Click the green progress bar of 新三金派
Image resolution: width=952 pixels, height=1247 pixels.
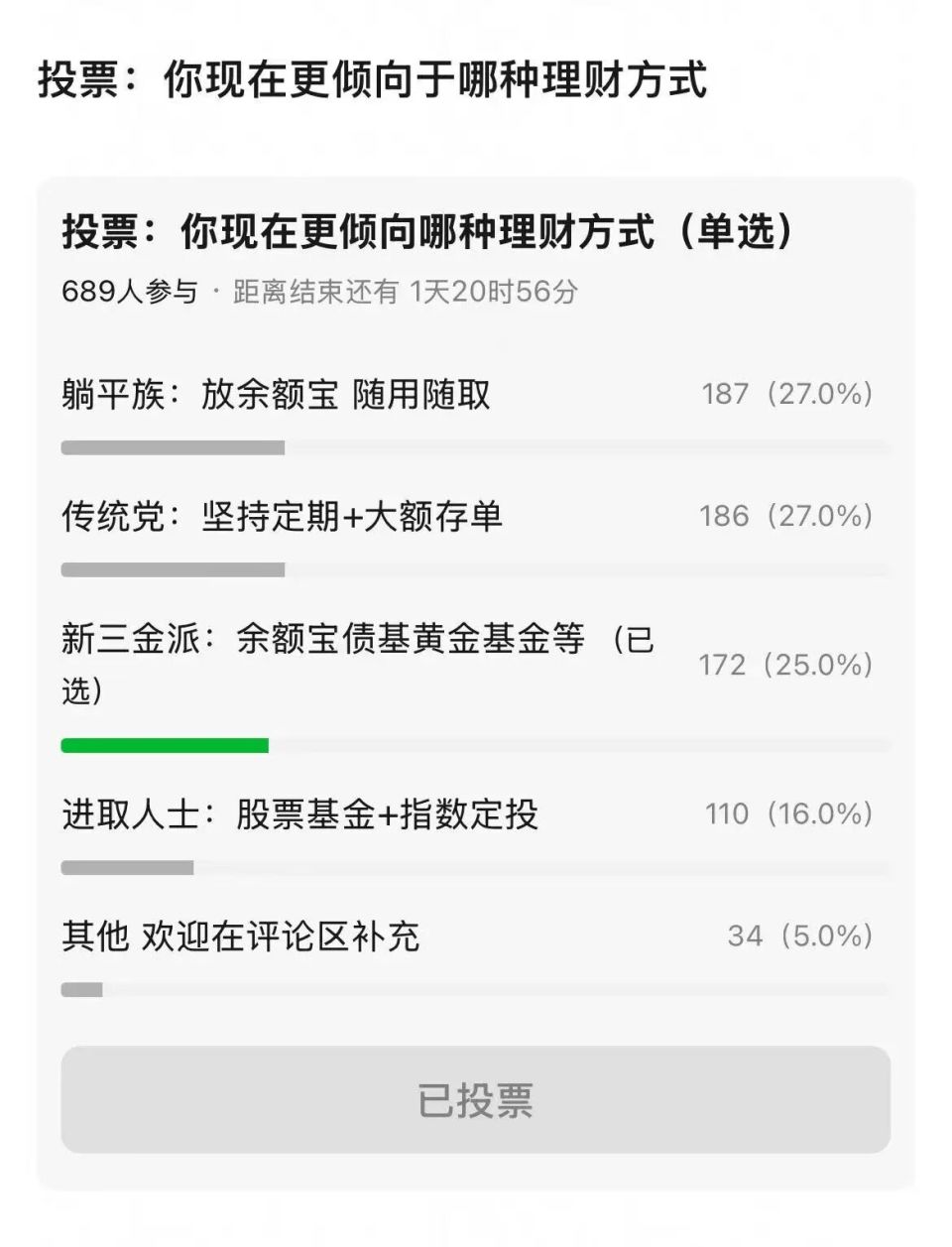click(x=166, y=742)
